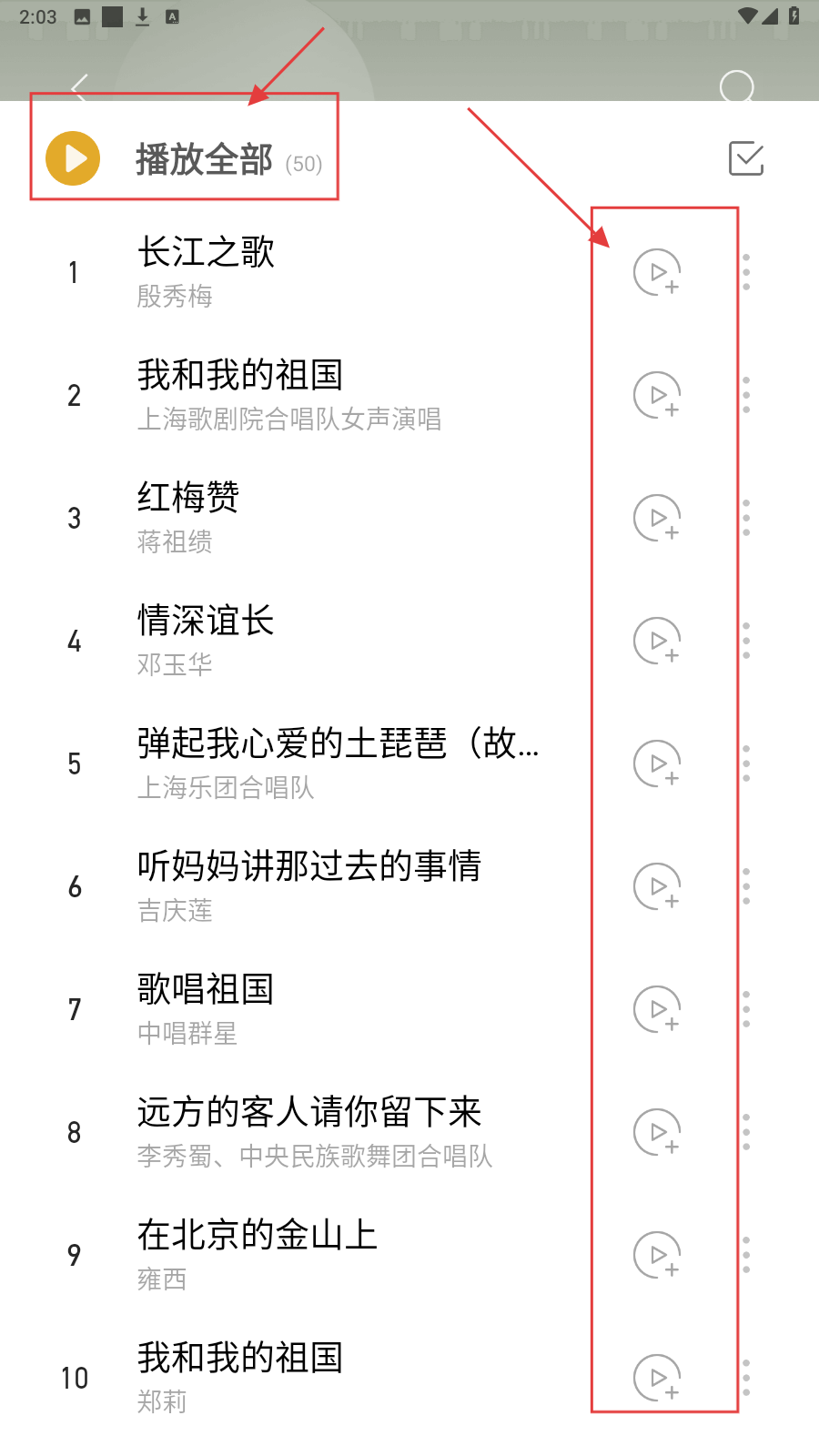The height and width of the screenshot is (1456, 819).
Task: Add 郑莉's 我和我的祖国 to play queue
Action: tap(657, 1378)
